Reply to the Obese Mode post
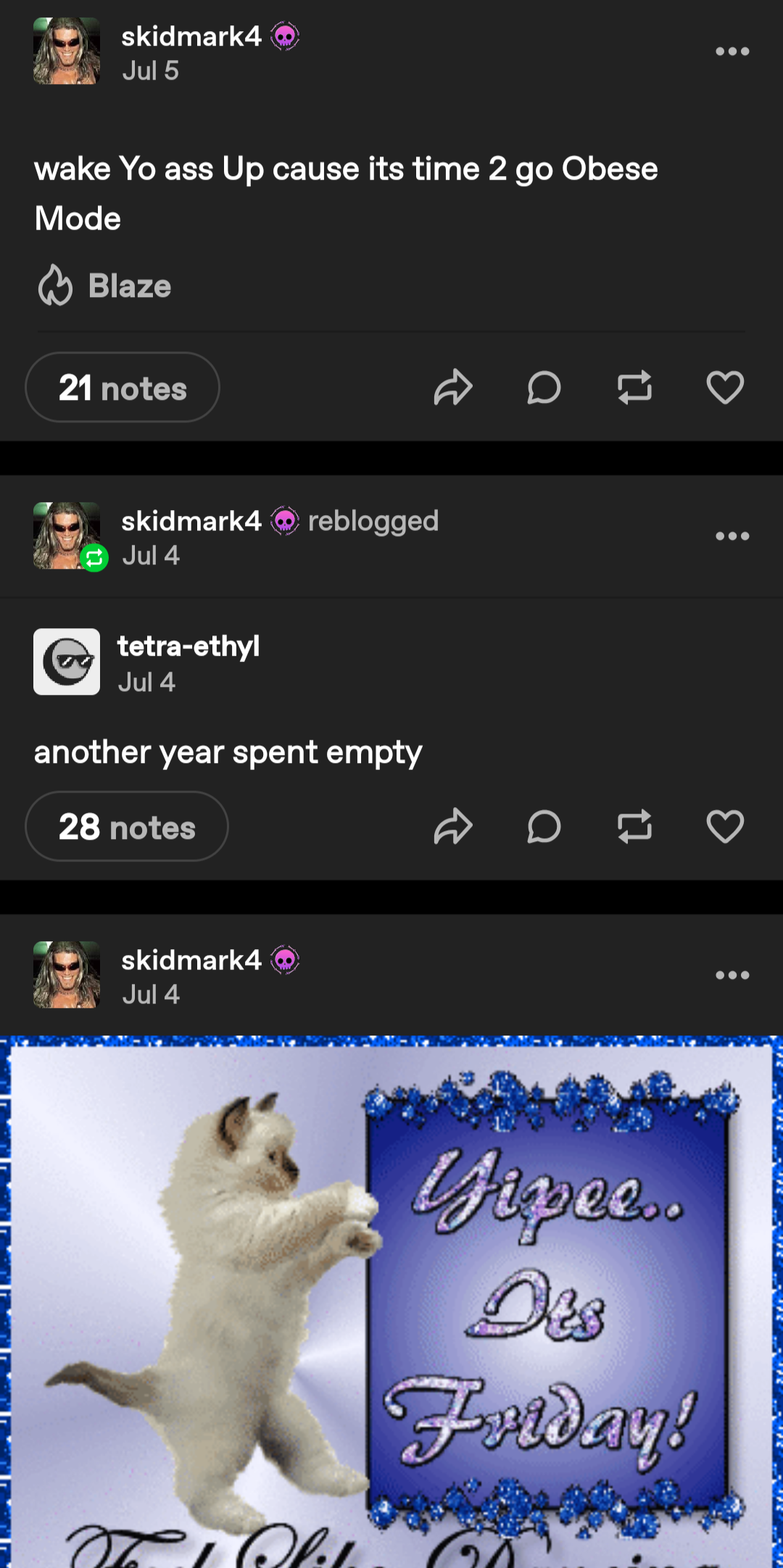The height and width of the screenshot is (1568, 783). (x=544, y=388)
